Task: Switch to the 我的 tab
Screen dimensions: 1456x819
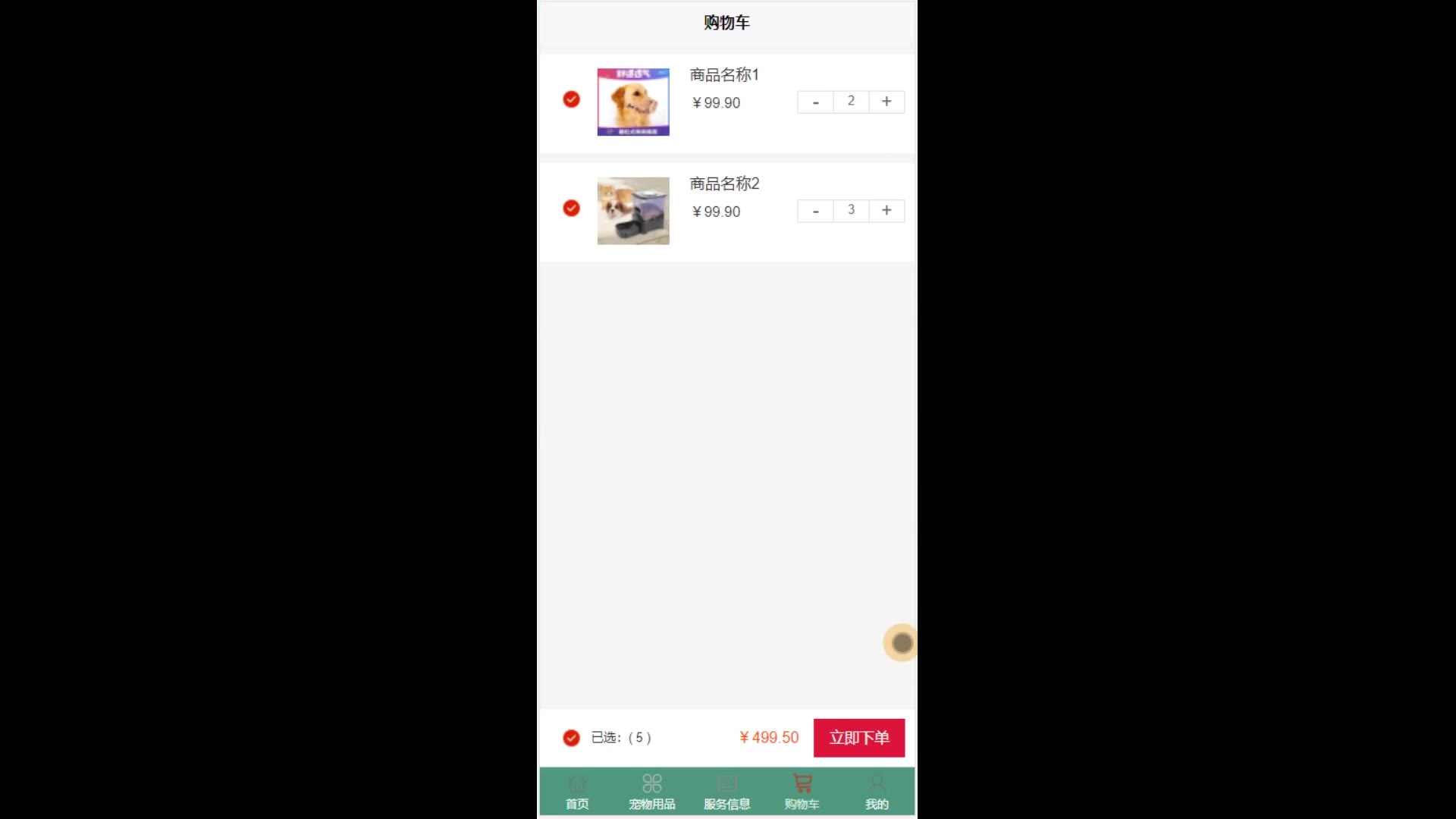Action: pyautogui.click(x=877, y=792)
